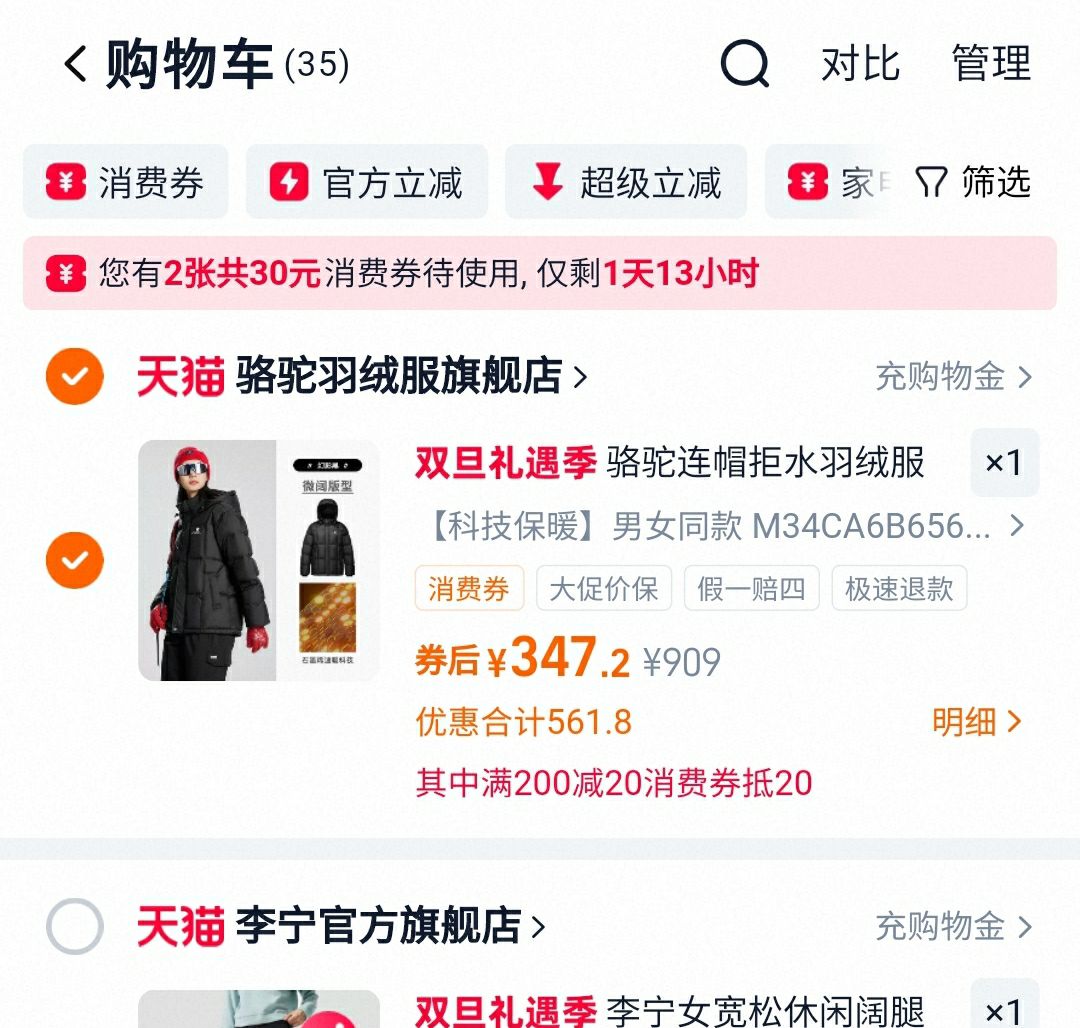Screen dimensions: 1080x1028
Task: Open the 骆驼羽绒服旗舰店 store page
Action: coord(410,377)
